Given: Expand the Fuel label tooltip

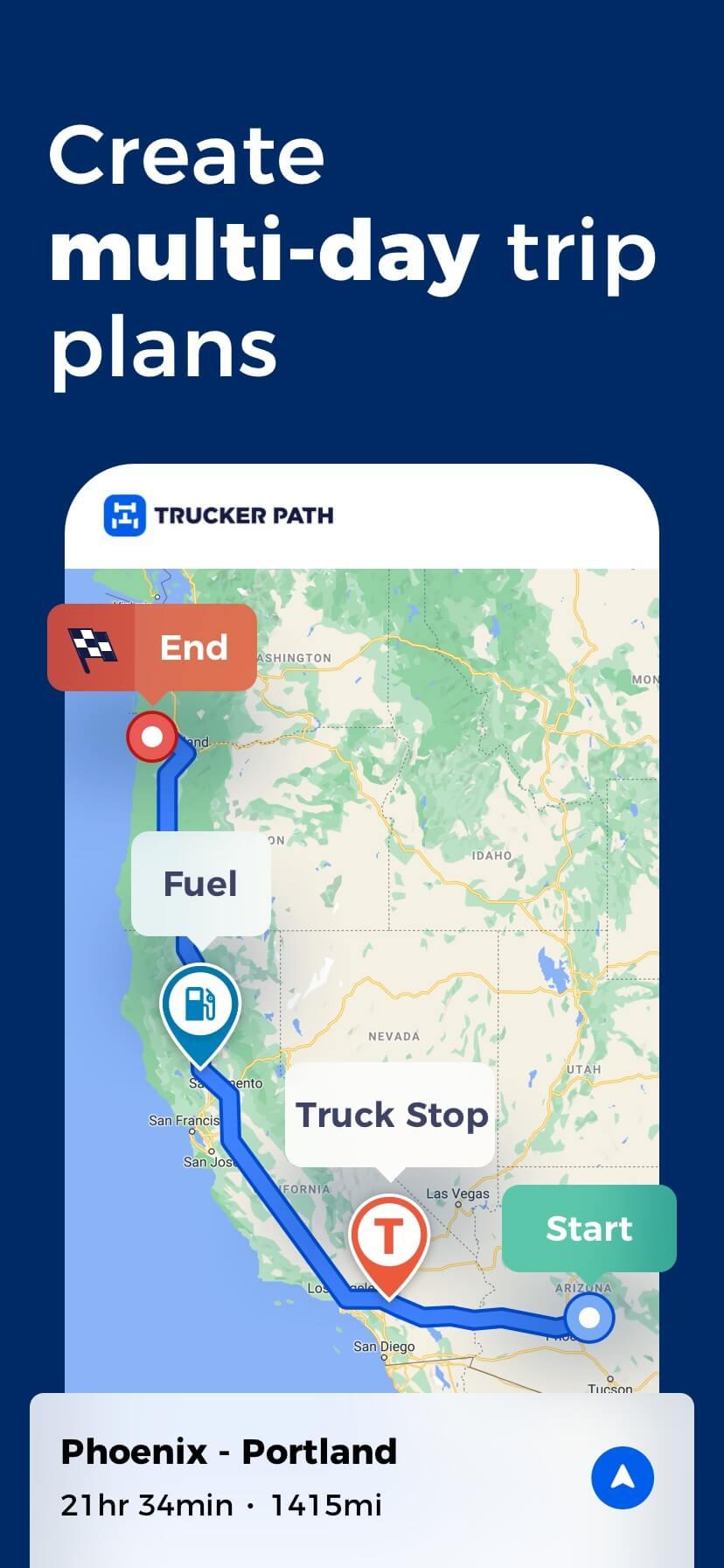Looking at the screenshot, I should pyautogui.click(x=199, y=883).
